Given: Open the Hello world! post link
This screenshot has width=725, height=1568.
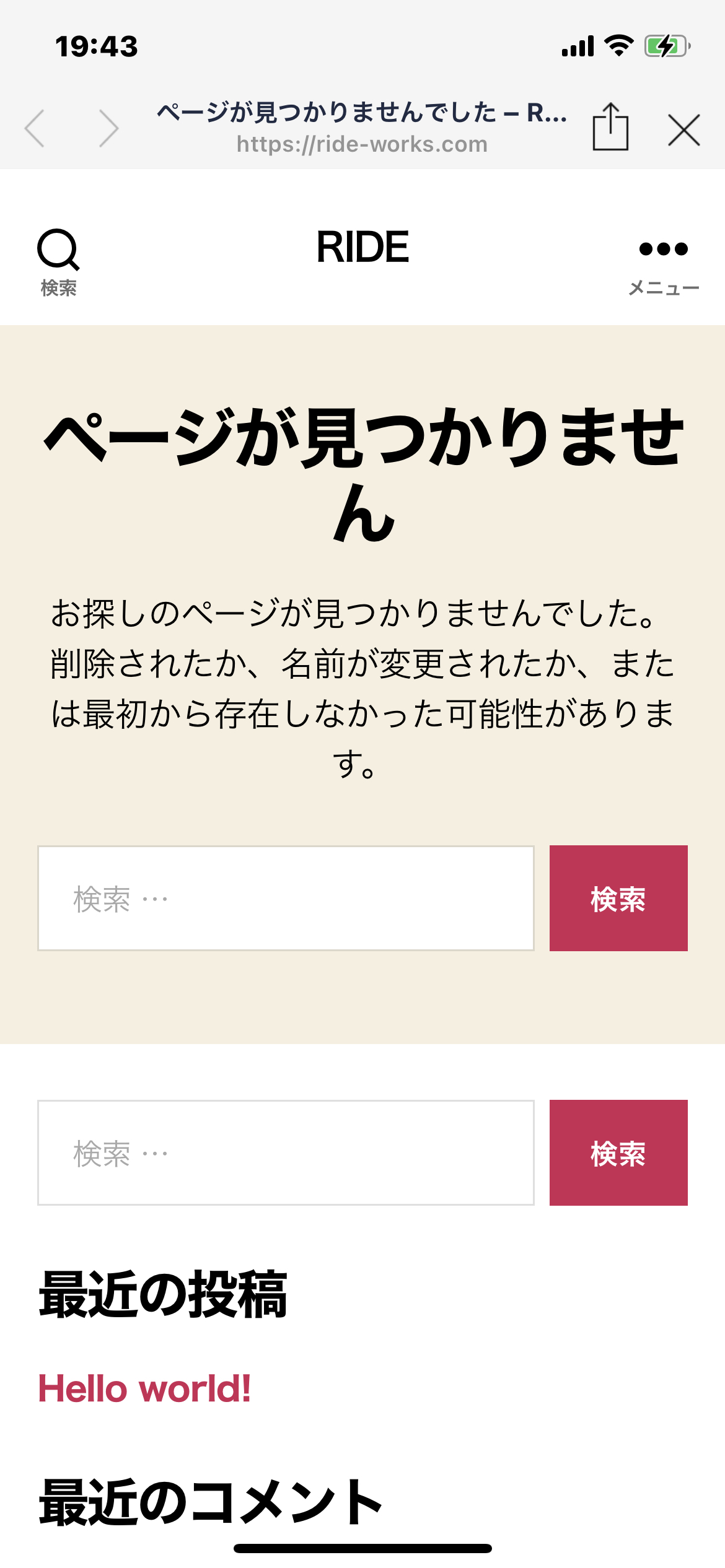Looking at the screenshot, I should (144, 1388).
